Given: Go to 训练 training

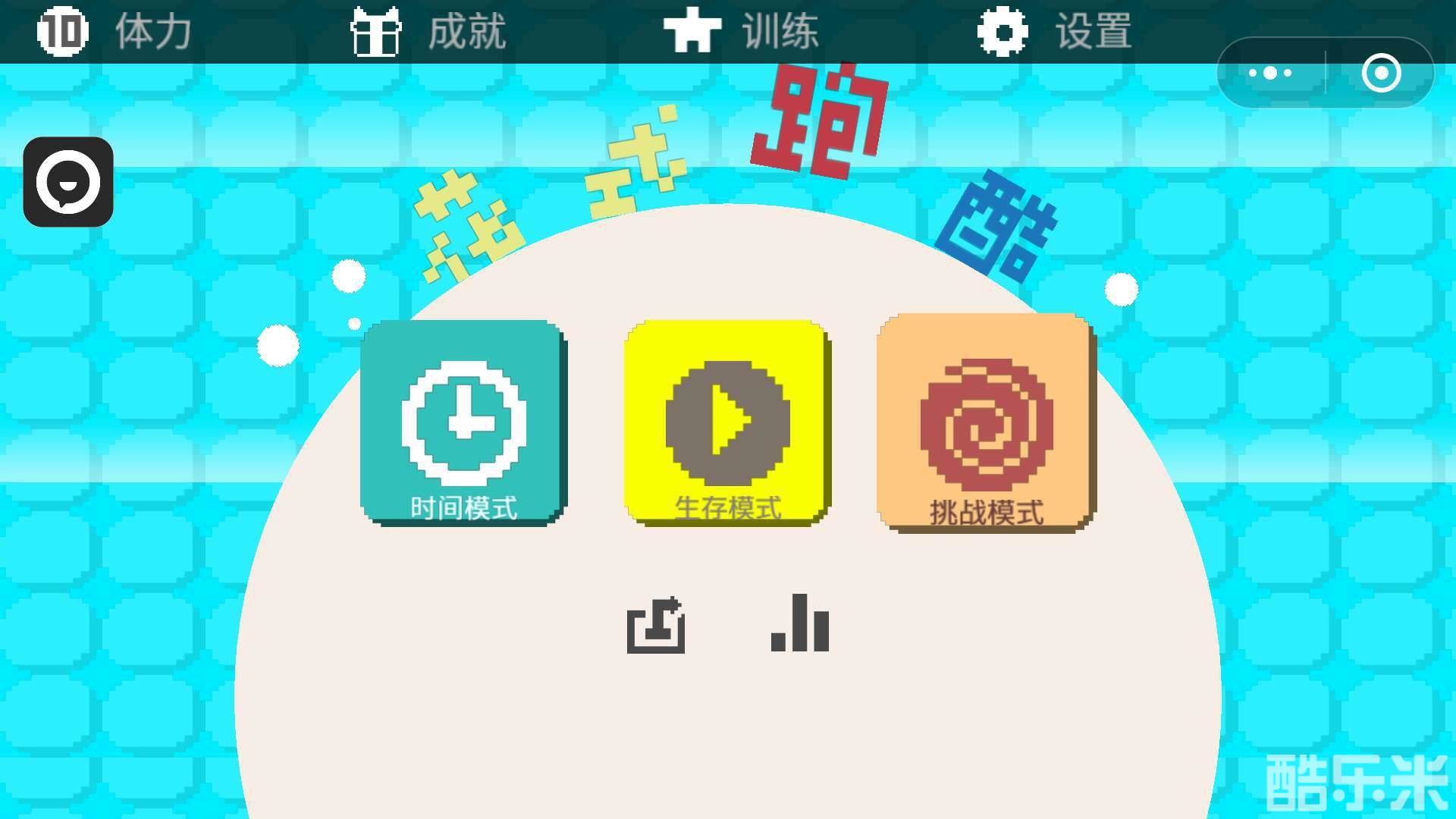Looking at the screenshot, I should [741, 32].
